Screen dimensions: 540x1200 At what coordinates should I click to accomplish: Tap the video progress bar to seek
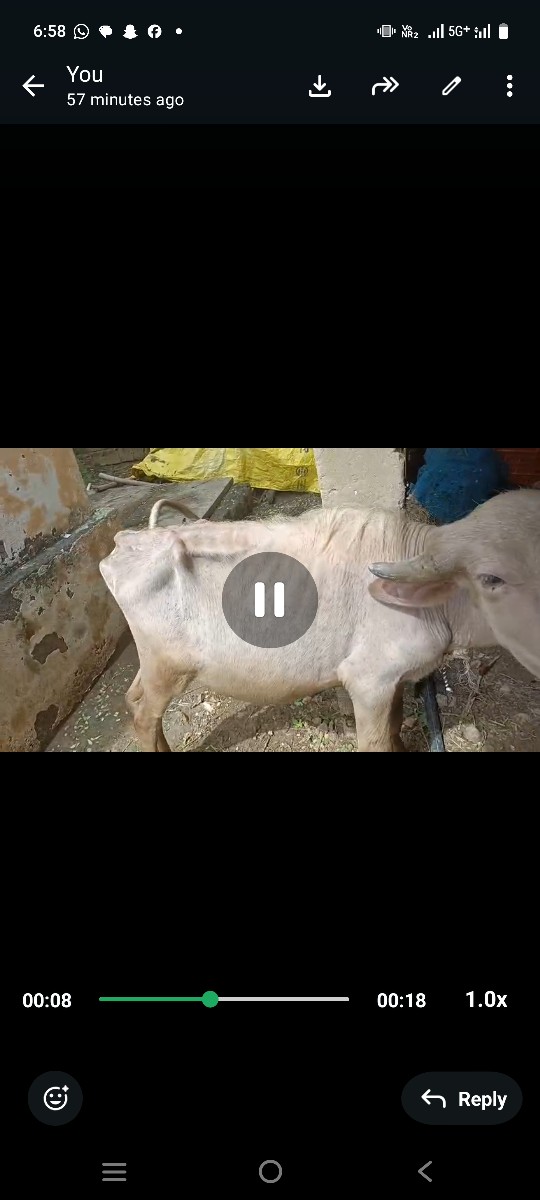click(x=224, y=999)
